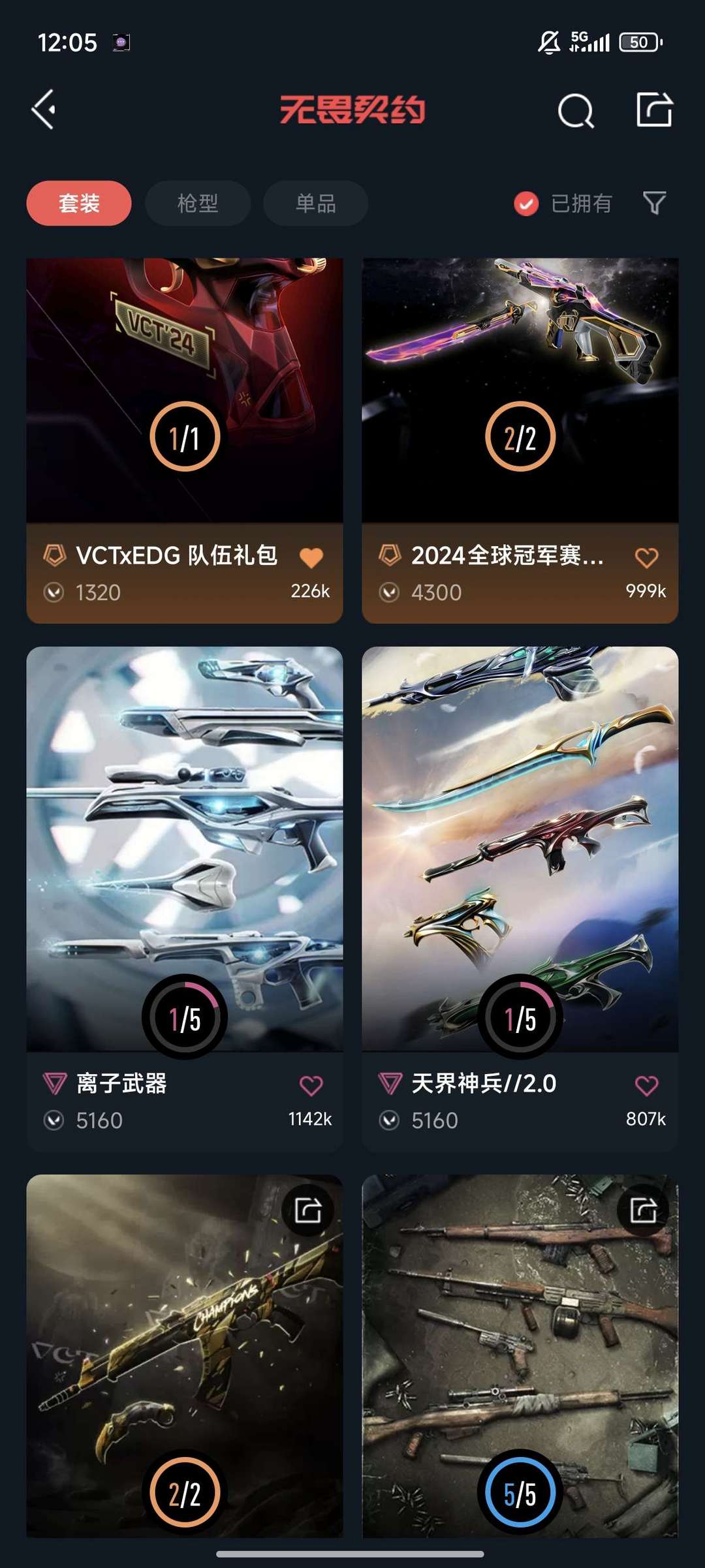Image resolution: width=705 pixels, height=1568 pixels.
Task: Share the vintage wooden rifles bundle
Action: coord(644,1210)
